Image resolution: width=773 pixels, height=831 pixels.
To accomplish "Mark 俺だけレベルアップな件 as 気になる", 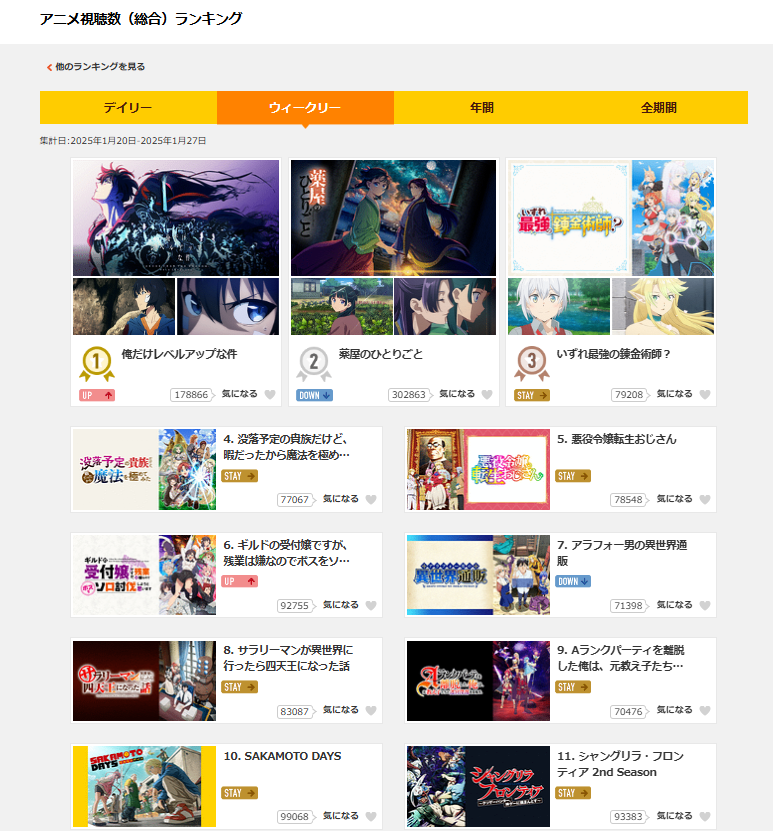I will [270, 395].
